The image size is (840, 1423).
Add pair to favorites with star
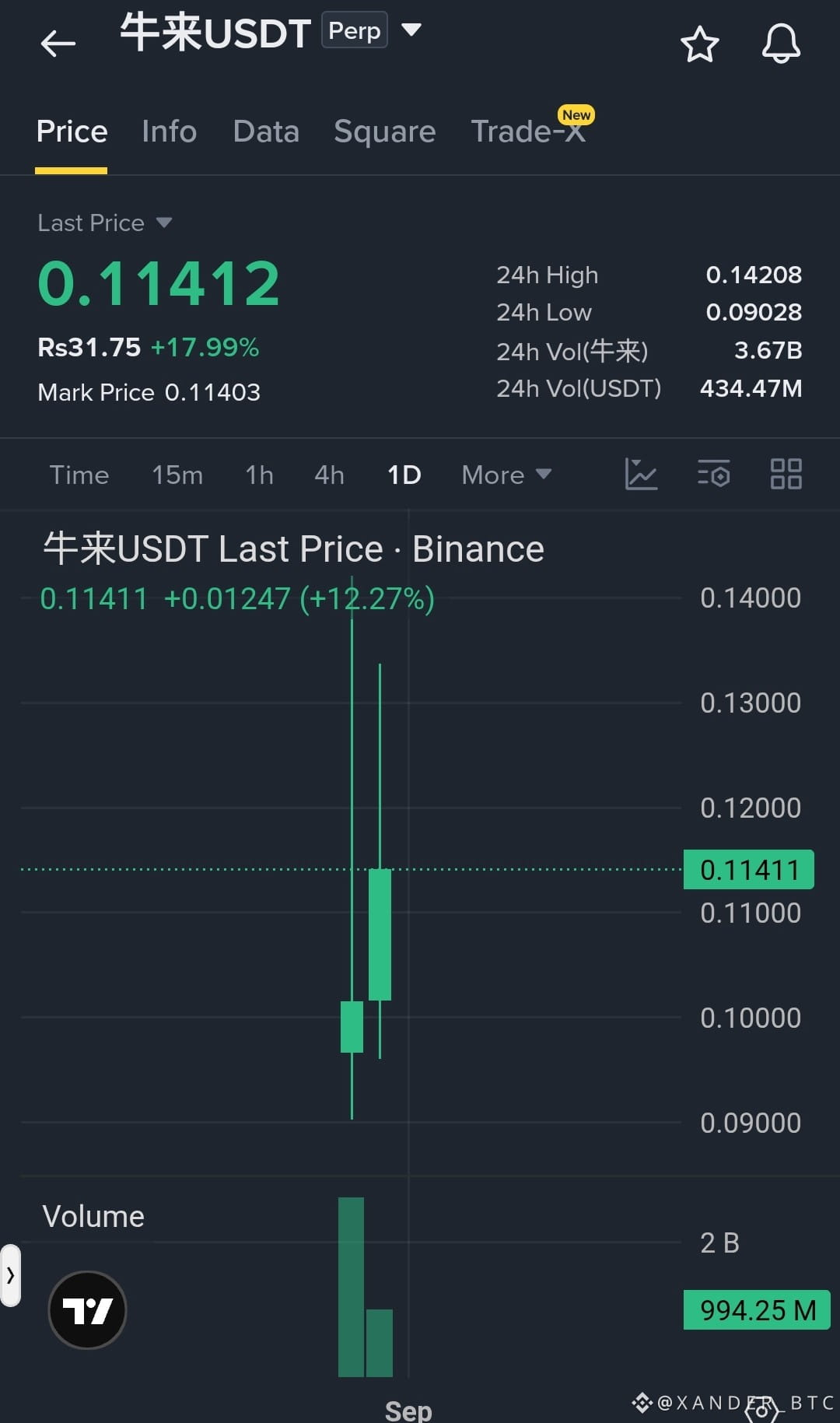coord(699,44)
